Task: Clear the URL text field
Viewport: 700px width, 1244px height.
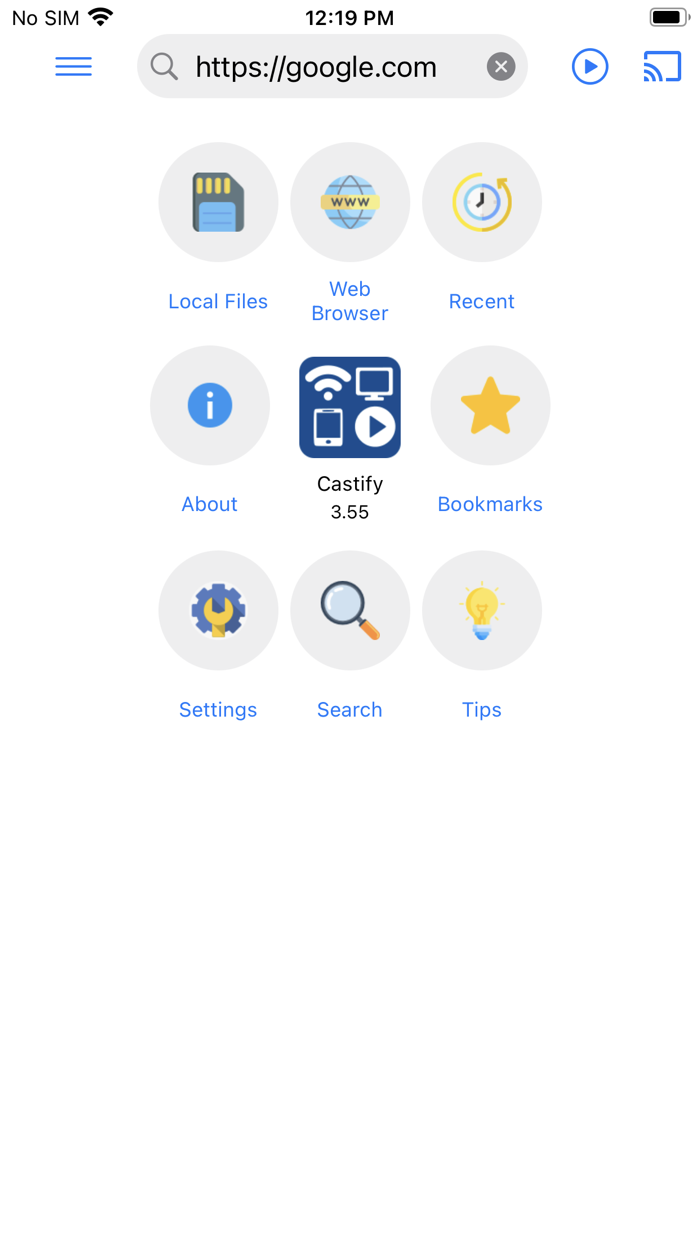Action: point(501,67)
